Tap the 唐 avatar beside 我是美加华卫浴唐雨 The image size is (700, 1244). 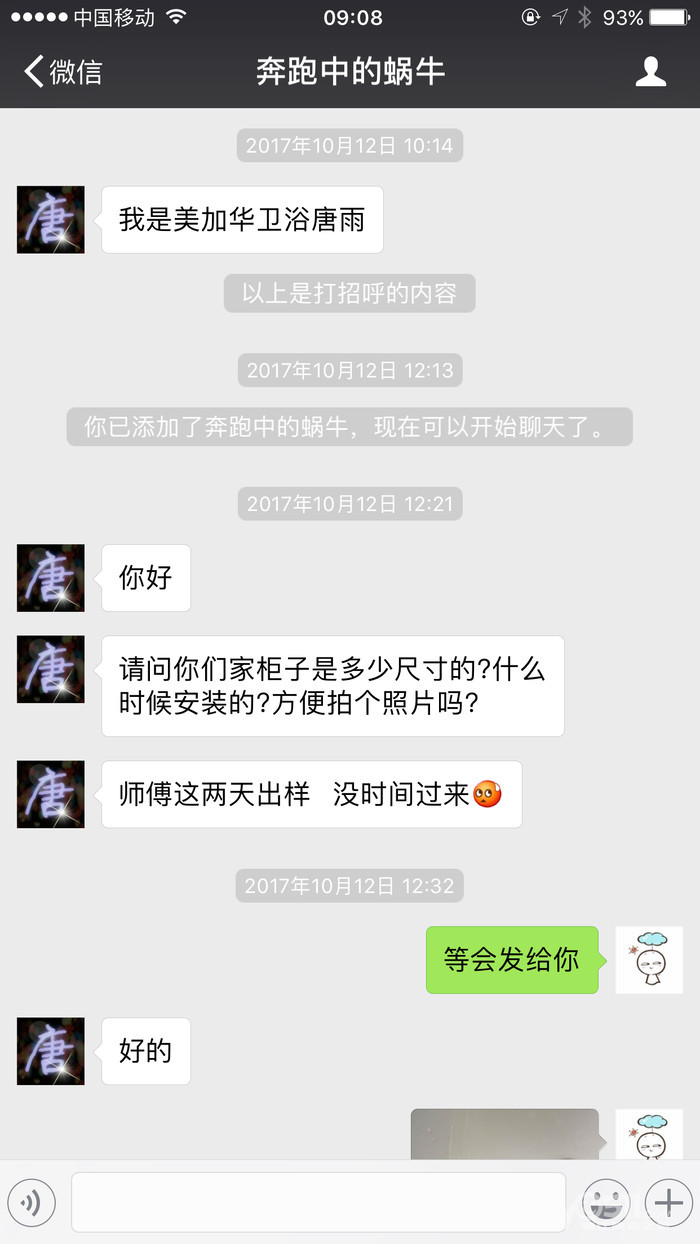point(50,220)
